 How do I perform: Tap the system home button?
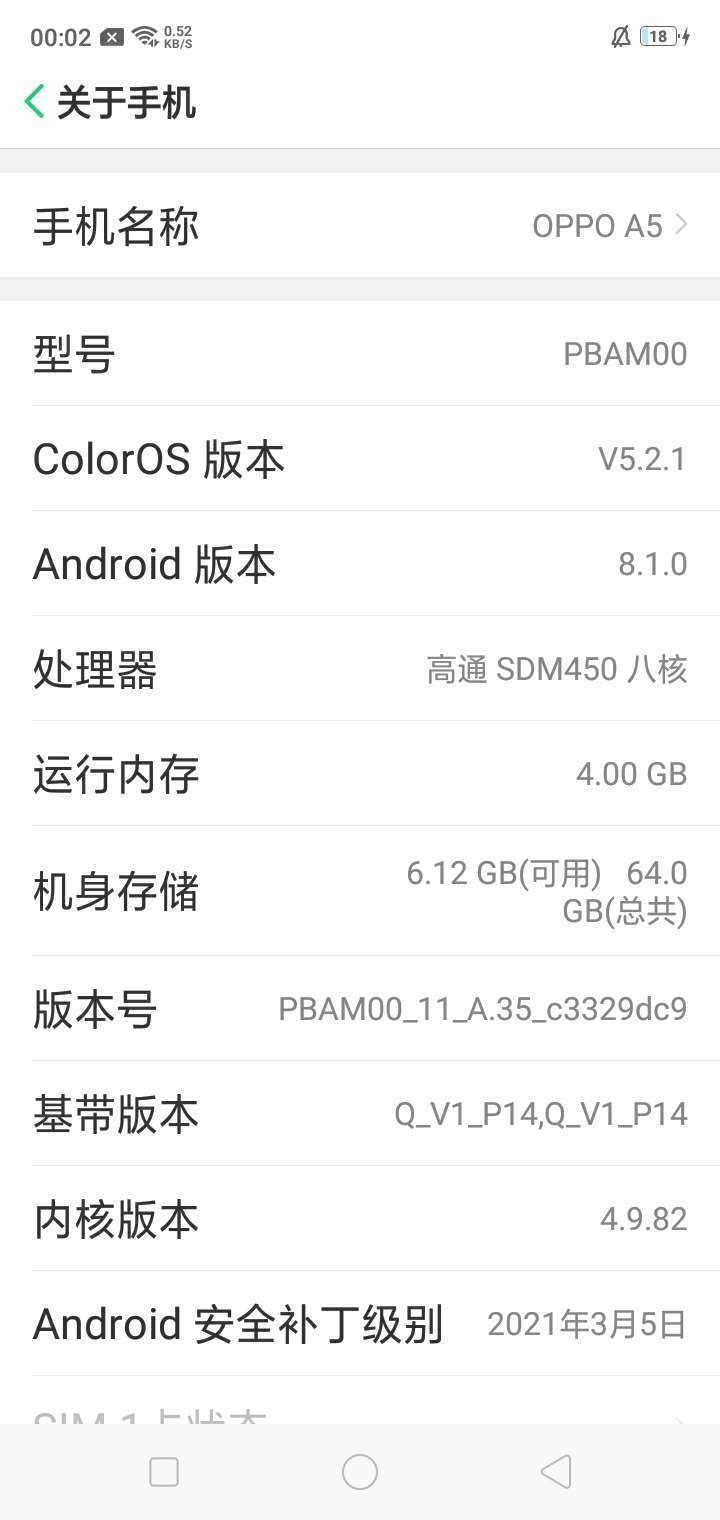point(360,1472)
